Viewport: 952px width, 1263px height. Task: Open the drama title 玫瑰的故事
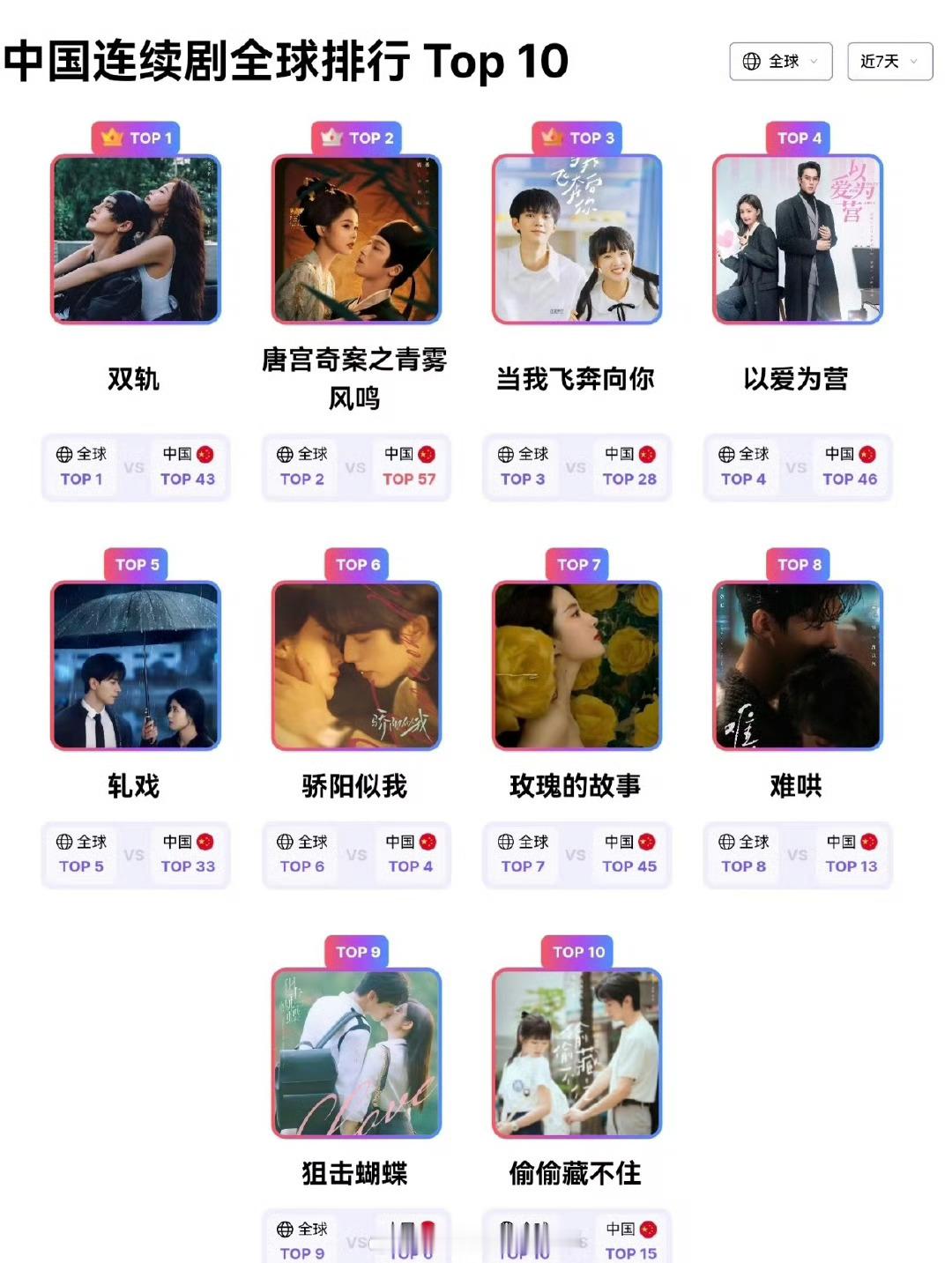[577, 784]
